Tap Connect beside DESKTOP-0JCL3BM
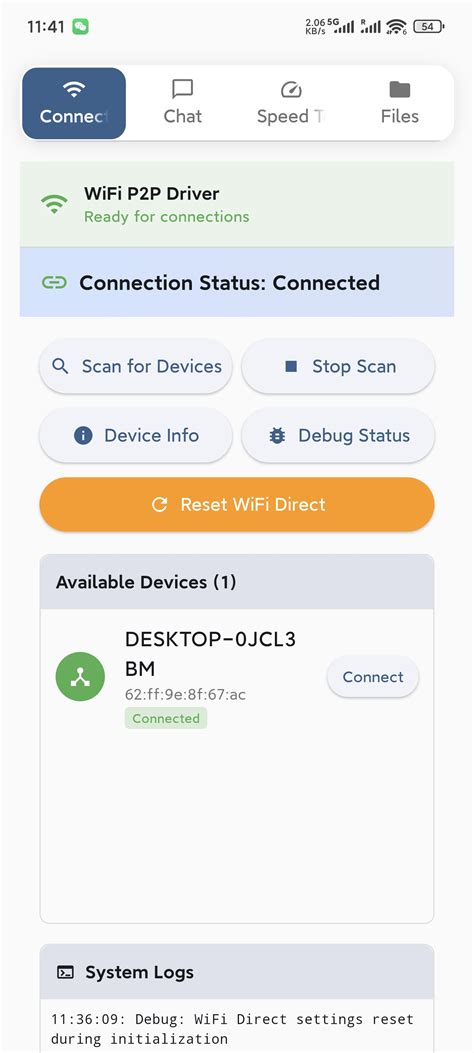This screenshot has height=1053, width=474. point(373,677)
